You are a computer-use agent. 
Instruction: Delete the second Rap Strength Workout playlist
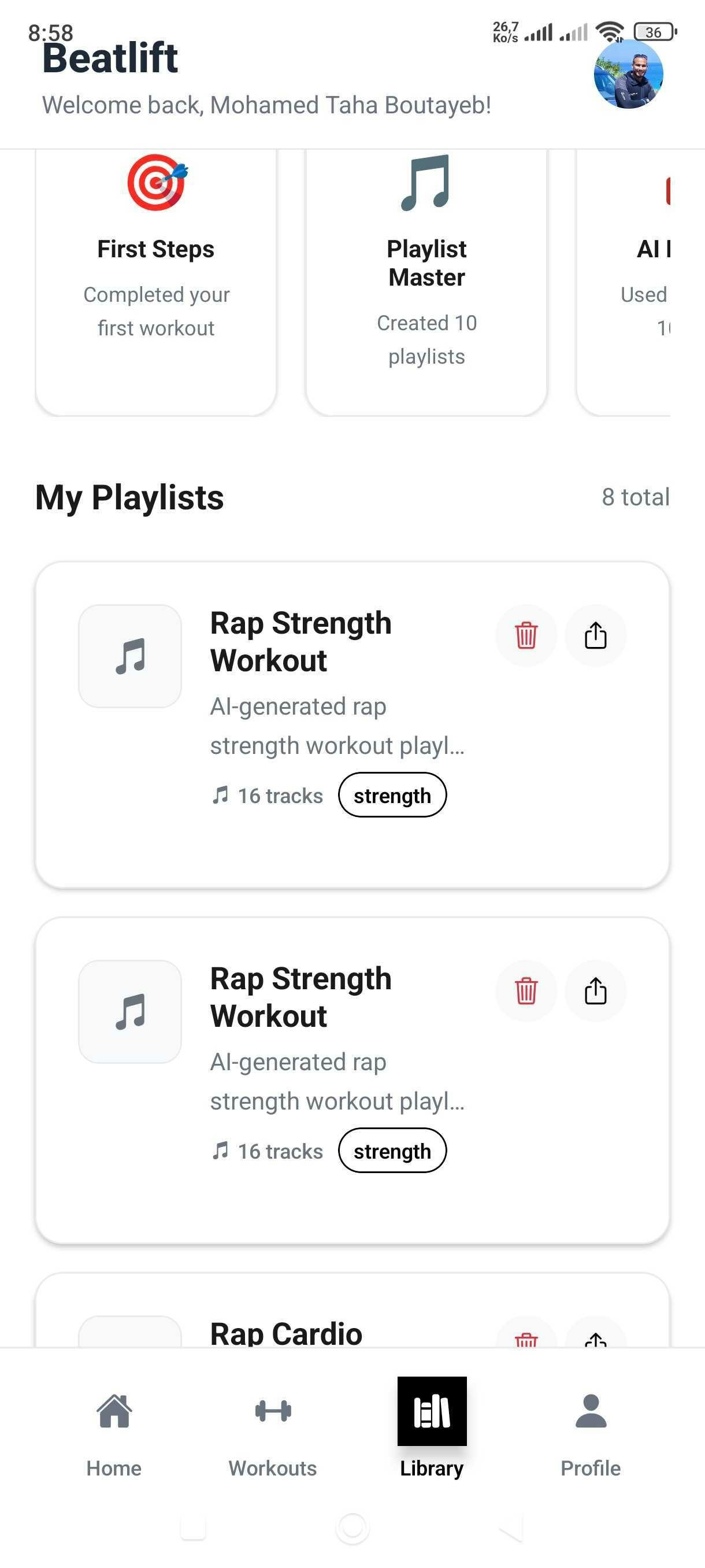(x=525, y=991)
